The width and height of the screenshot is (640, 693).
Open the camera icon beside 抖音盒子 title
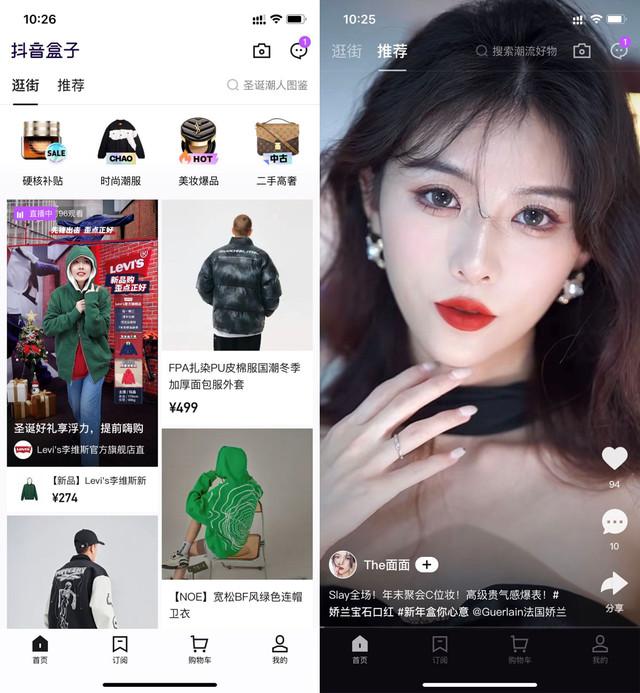tap(262, 51)
